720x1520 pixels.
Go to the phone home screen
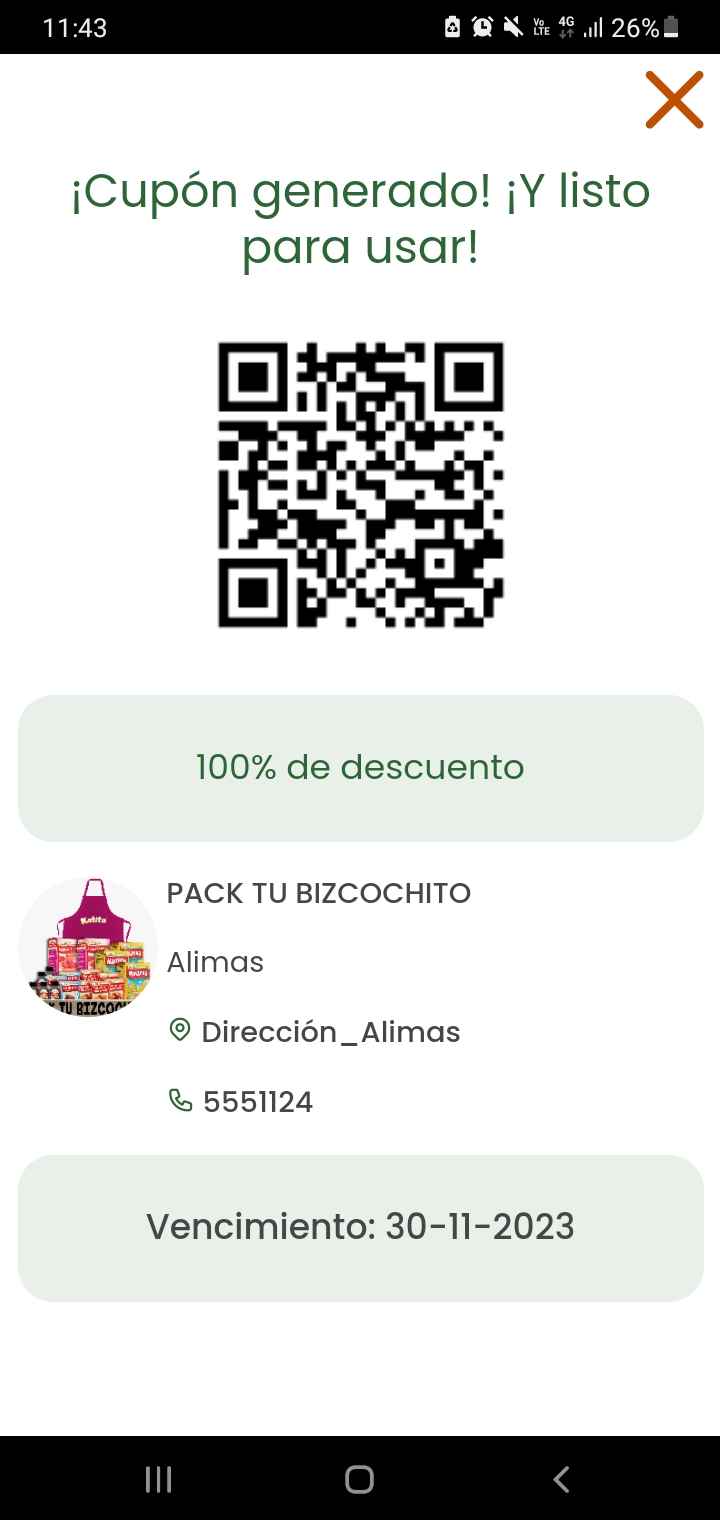[x=359, y=1479]
